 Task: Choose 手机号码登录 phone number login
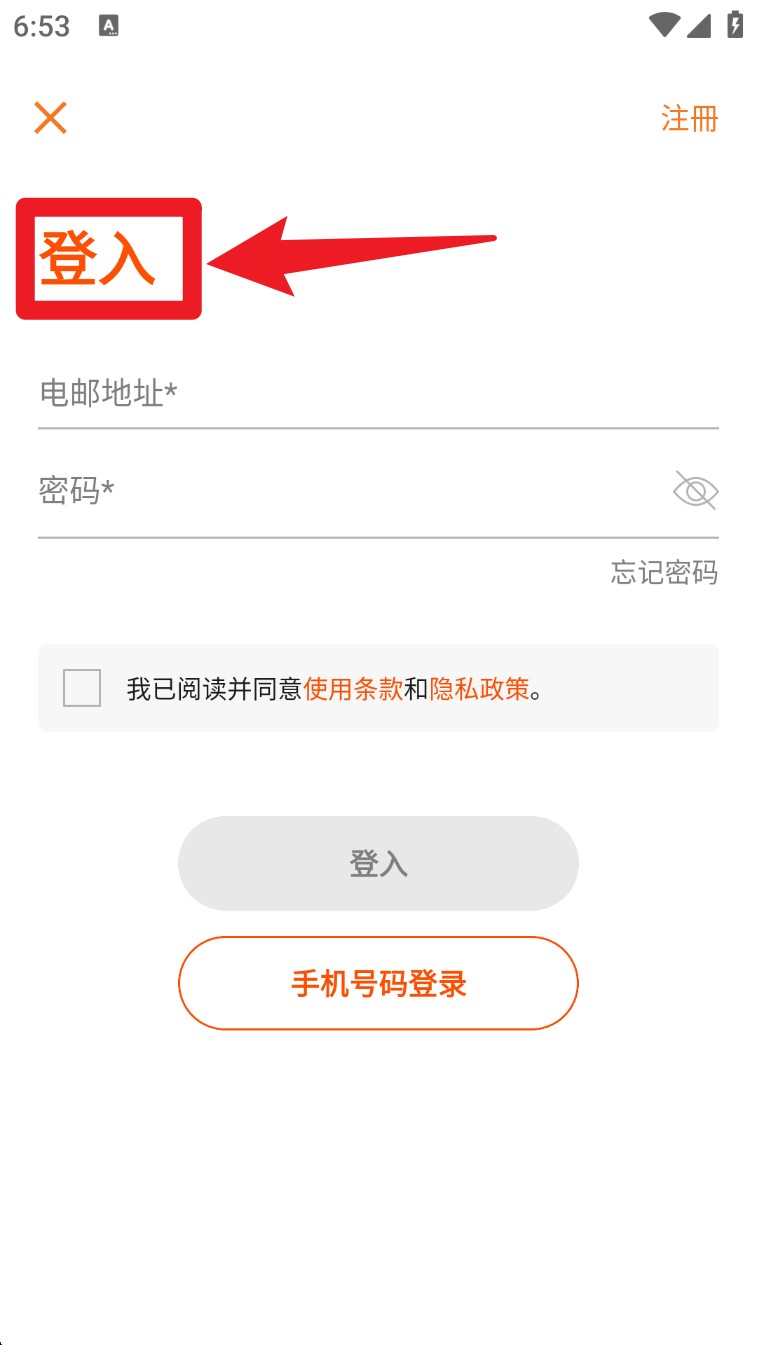(378, 983)
